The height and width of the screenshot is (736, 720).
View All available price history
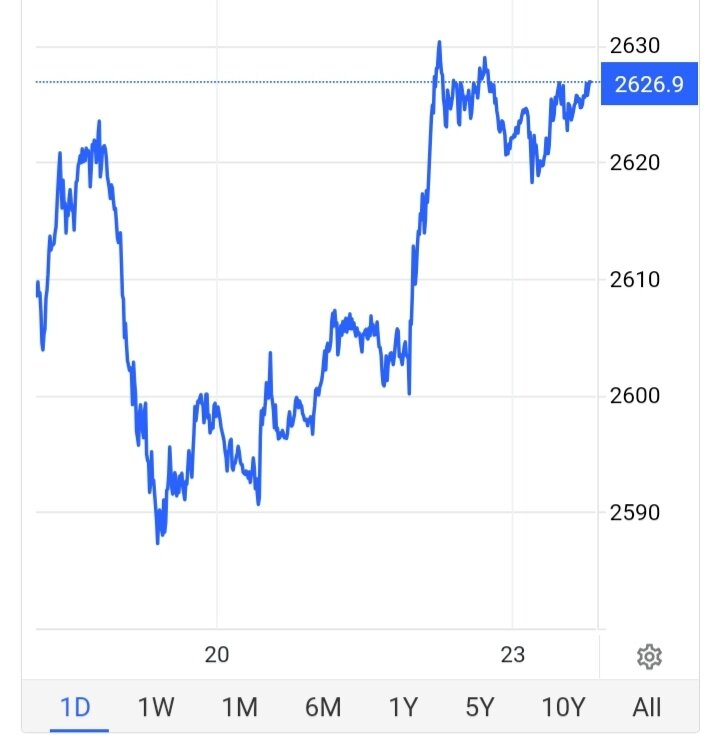(647, 708)
